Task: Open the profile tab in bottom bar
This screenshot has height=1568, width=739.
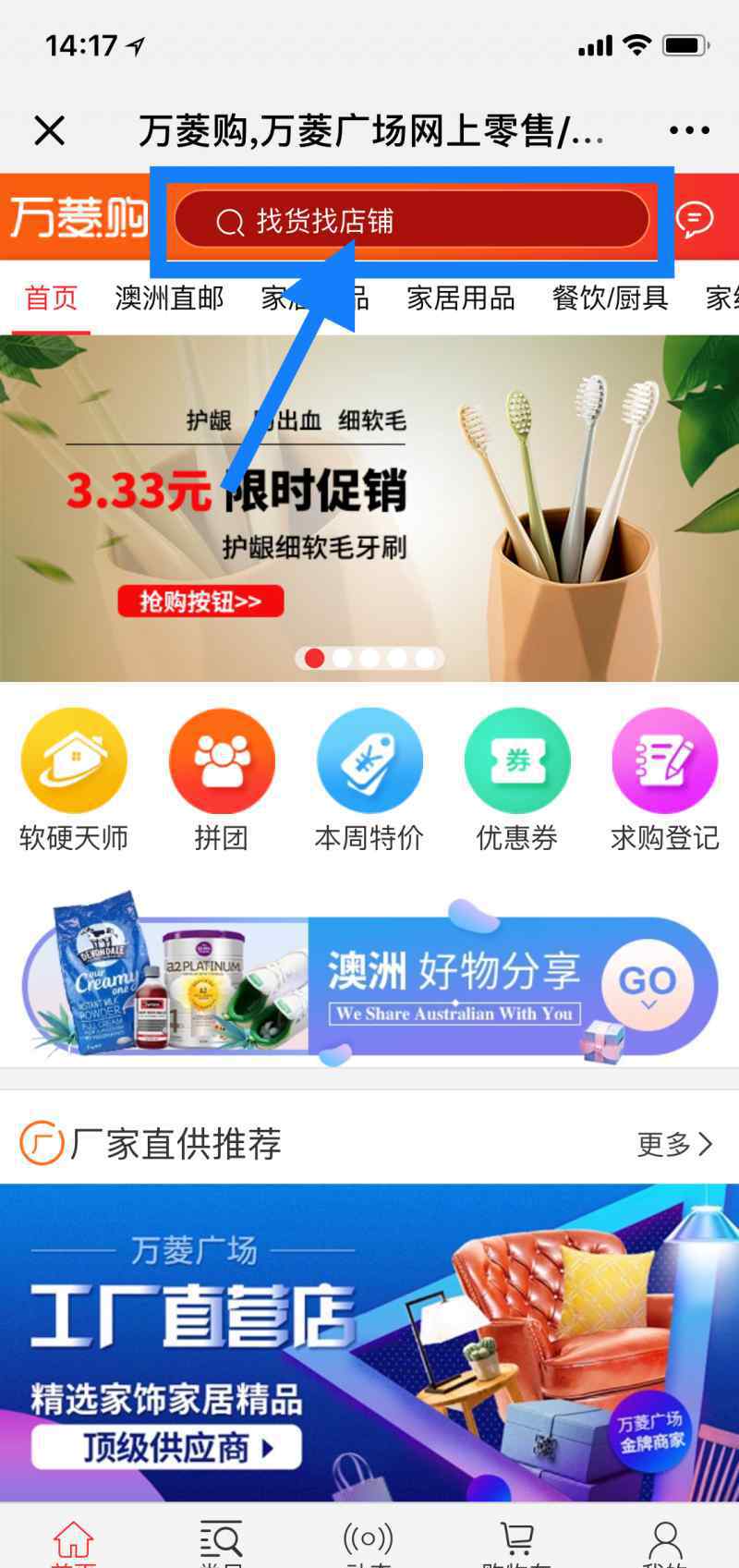Action: (665, 1541)
